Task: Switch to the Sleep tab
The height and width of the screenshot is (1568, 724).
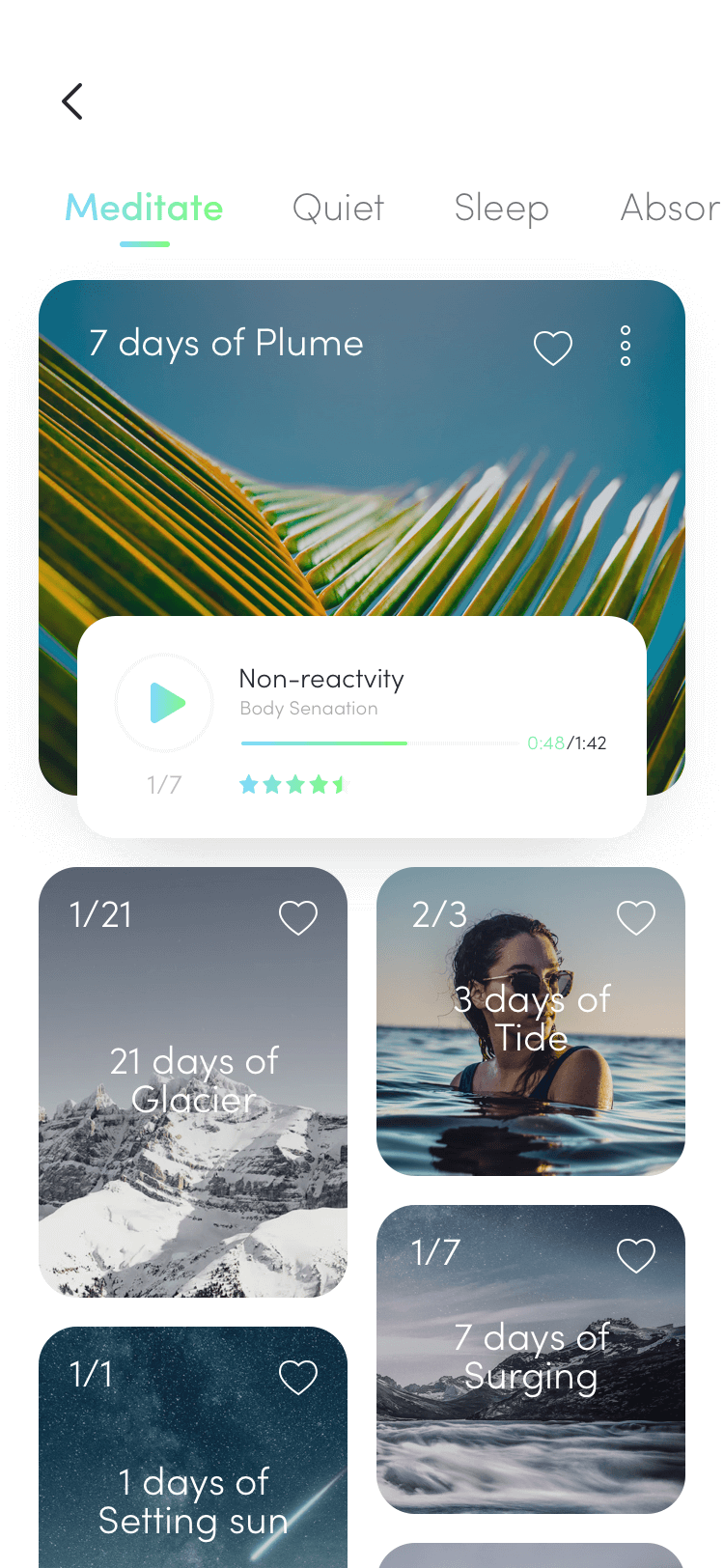Action: (501, 209)
